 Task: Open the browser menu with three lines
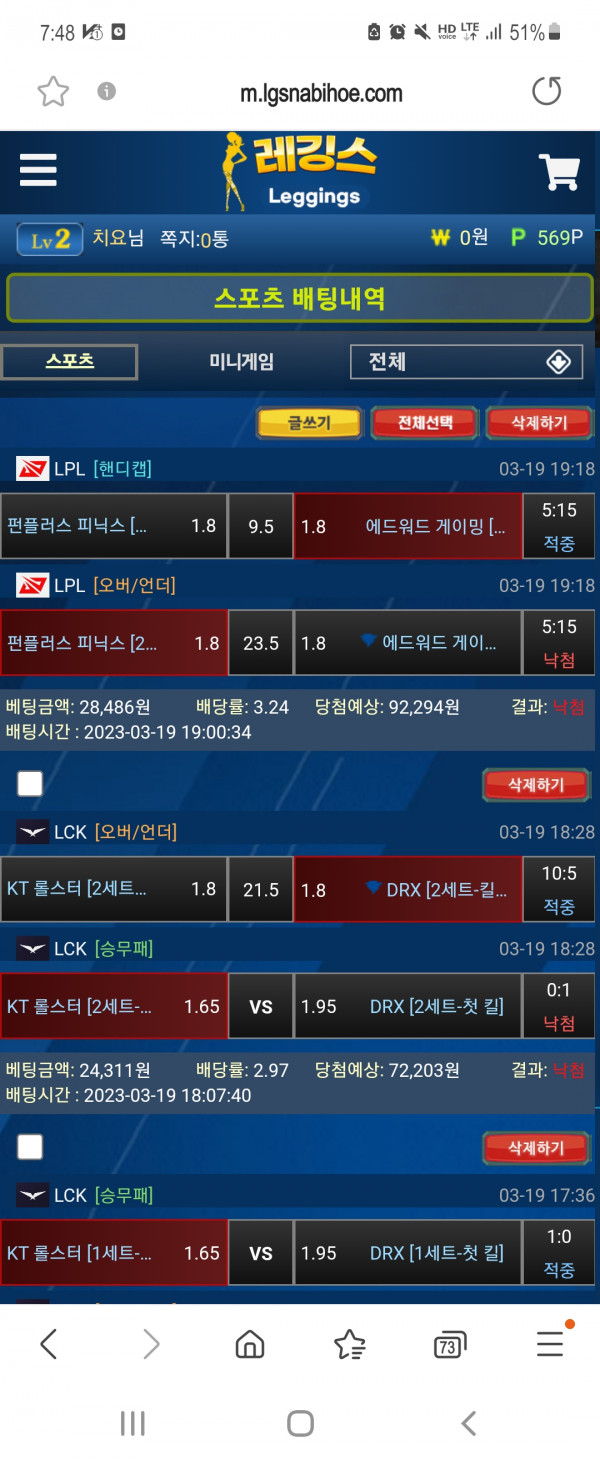click(550, 1344)
